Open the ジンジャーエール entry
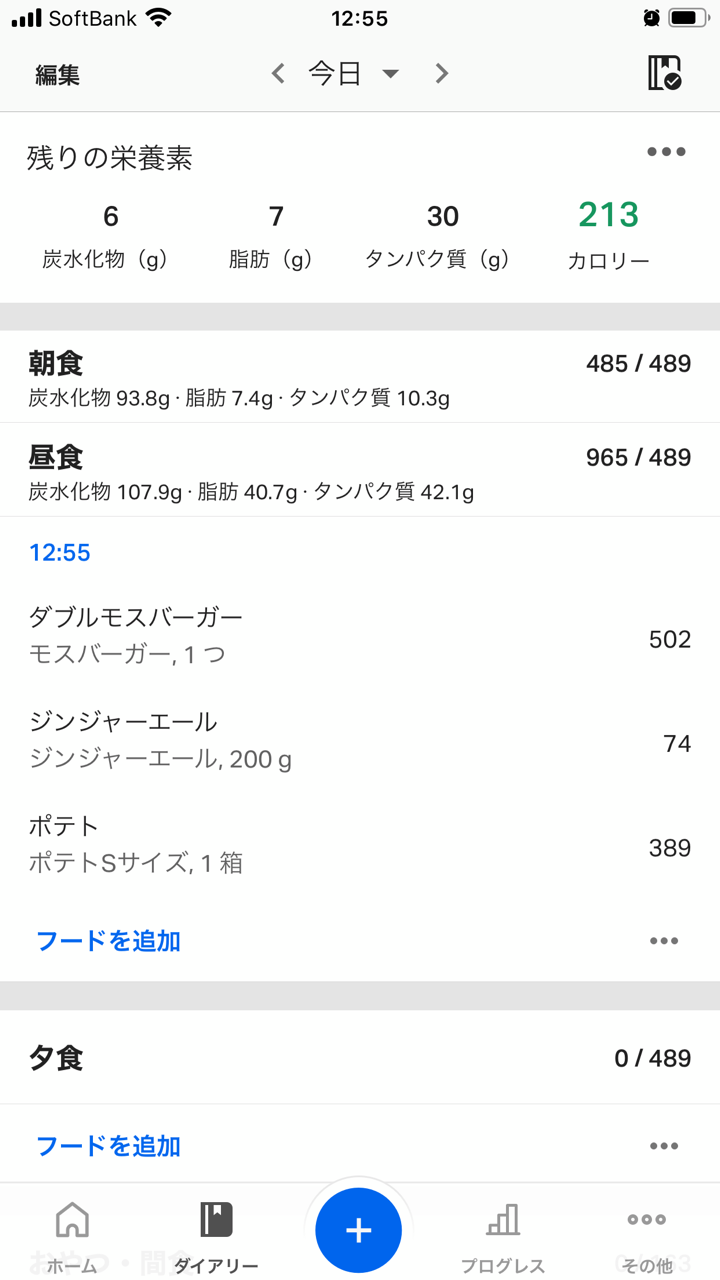This screenshot has height=1280, width=720. 360,741
